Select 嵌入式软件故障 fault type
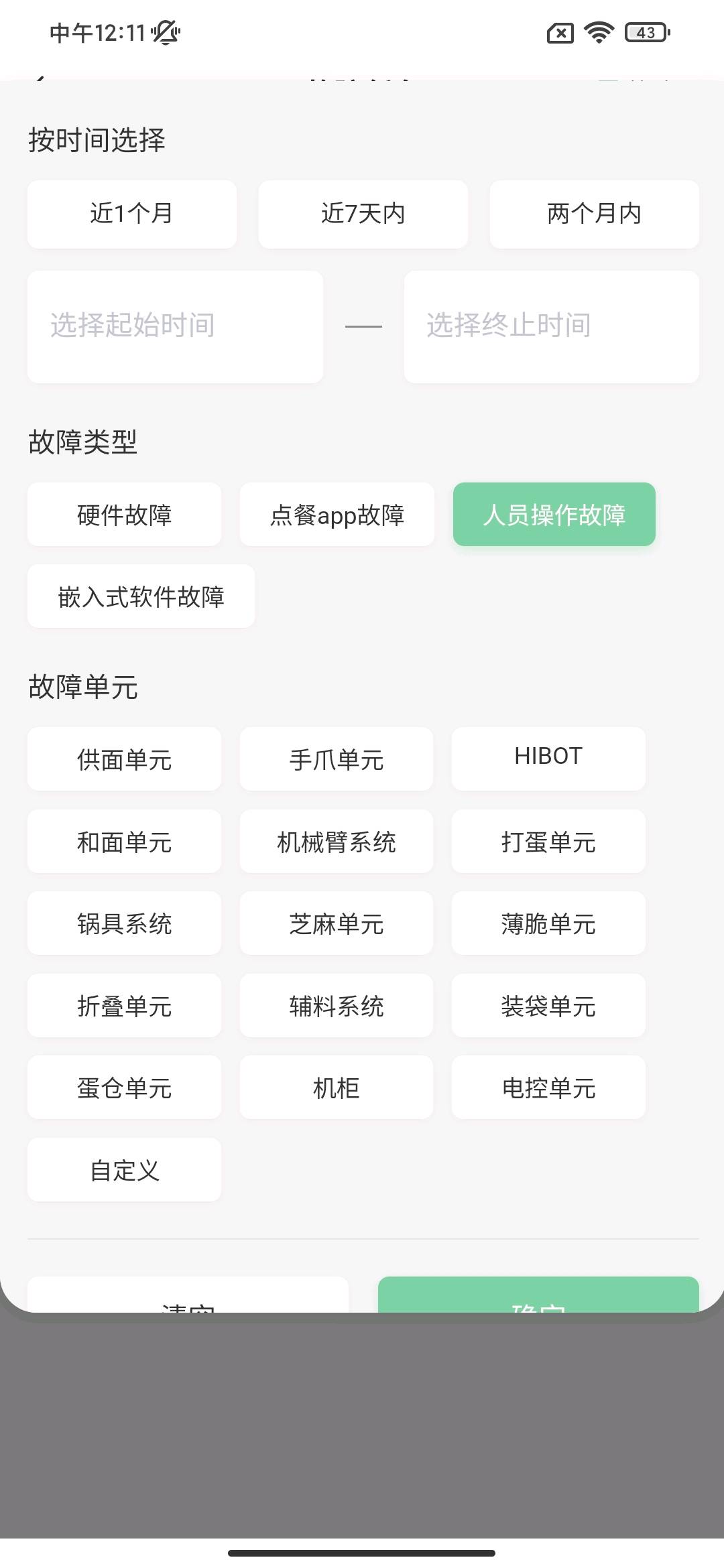The height and width of the screenshot is (1568, 724). pyautogui.click(x=141, y=596)
